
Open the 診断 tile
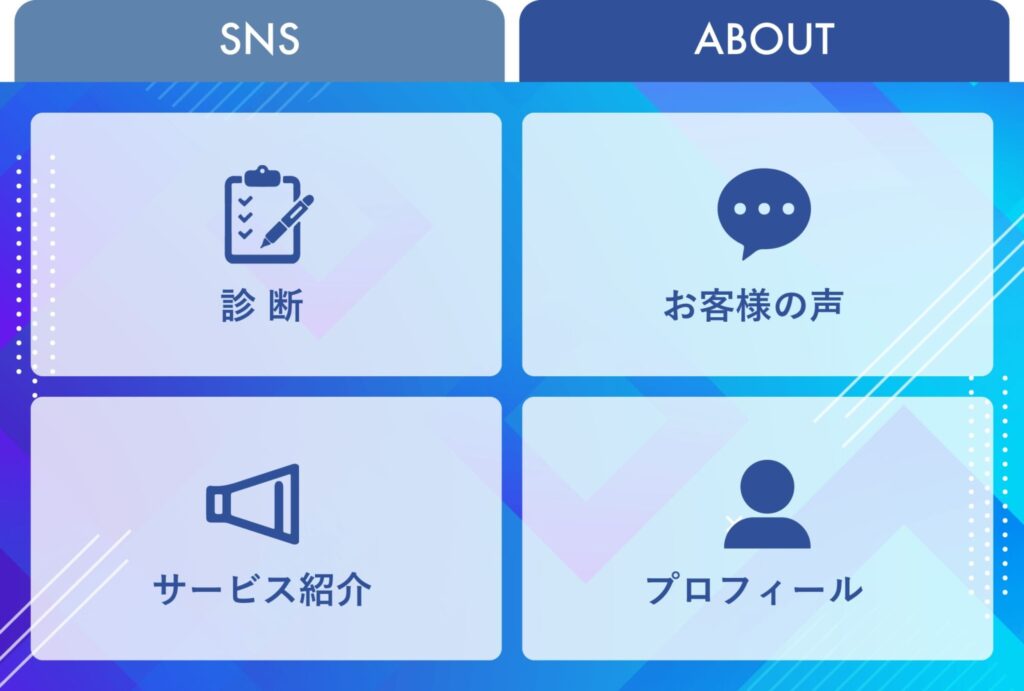[x=265, y=245]
